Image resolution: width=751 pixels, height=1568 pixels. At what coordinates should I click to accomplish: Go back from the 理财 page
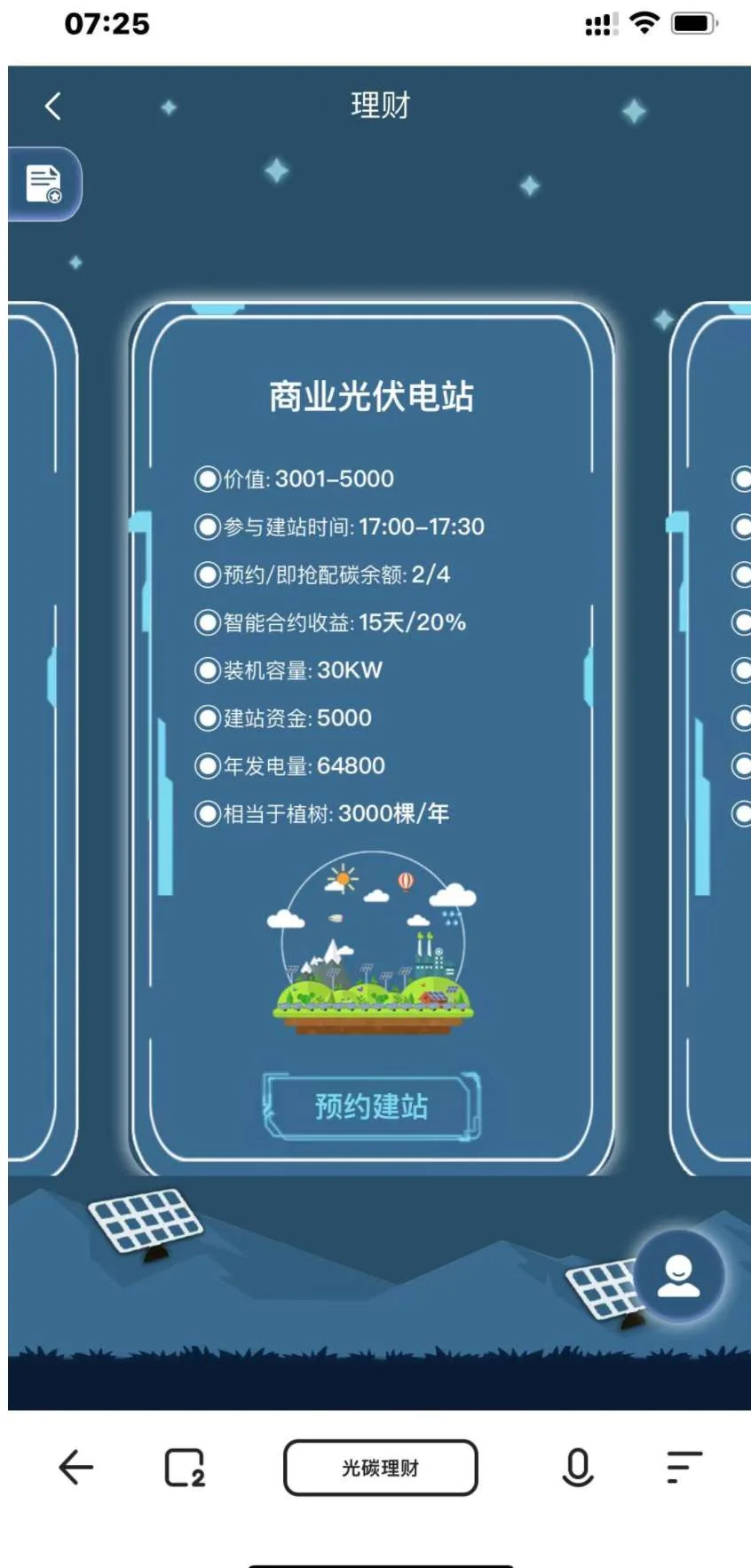53,107
